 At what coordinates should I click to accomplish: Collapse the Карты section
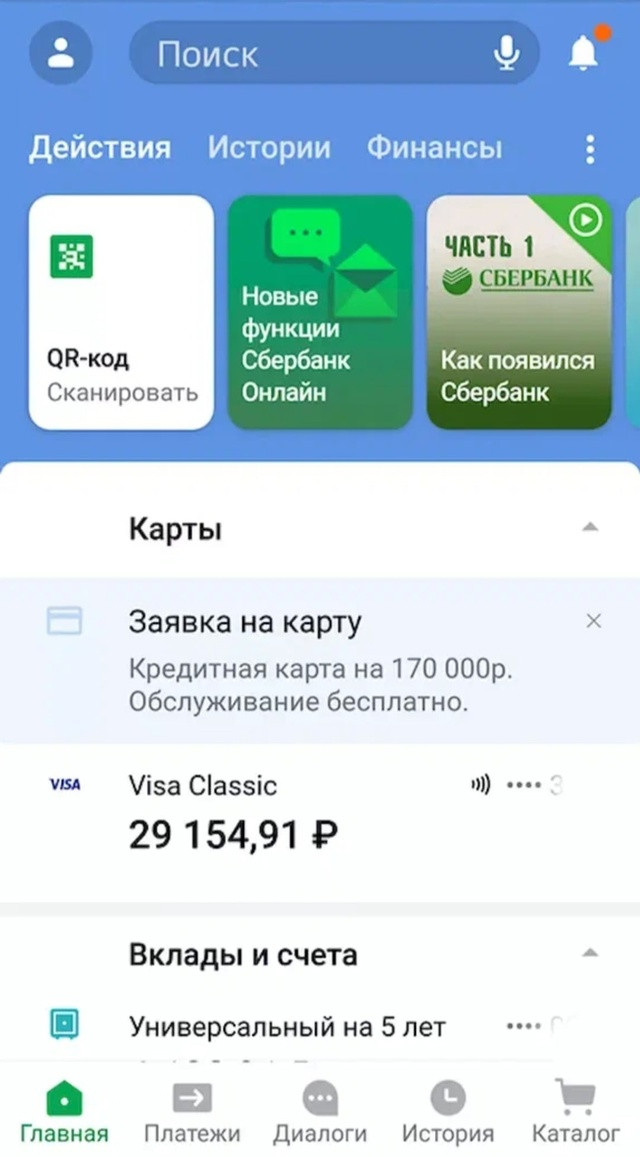tap(590, 527)
